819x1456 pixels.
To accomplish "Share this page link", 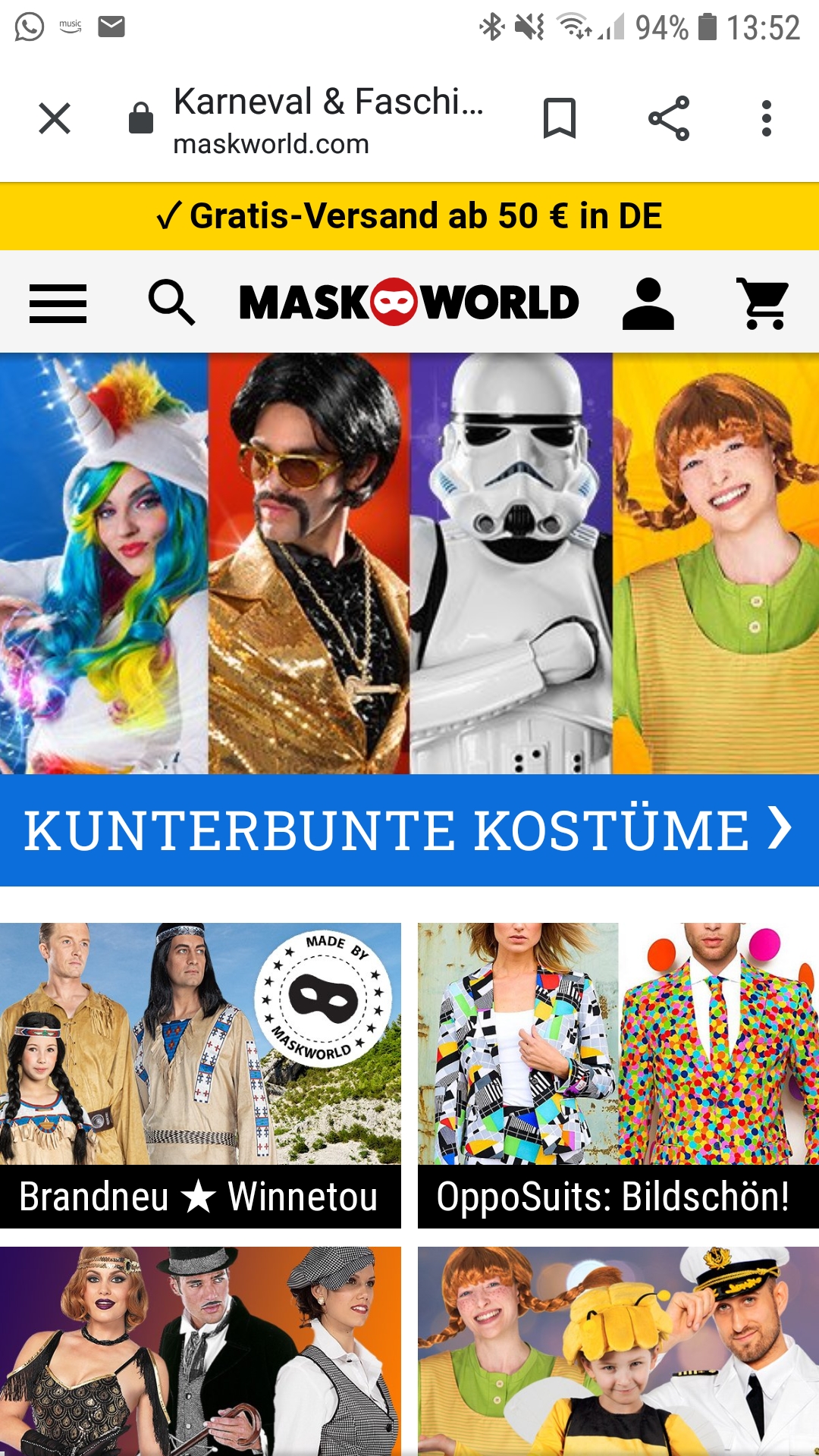I will (669, 118).
